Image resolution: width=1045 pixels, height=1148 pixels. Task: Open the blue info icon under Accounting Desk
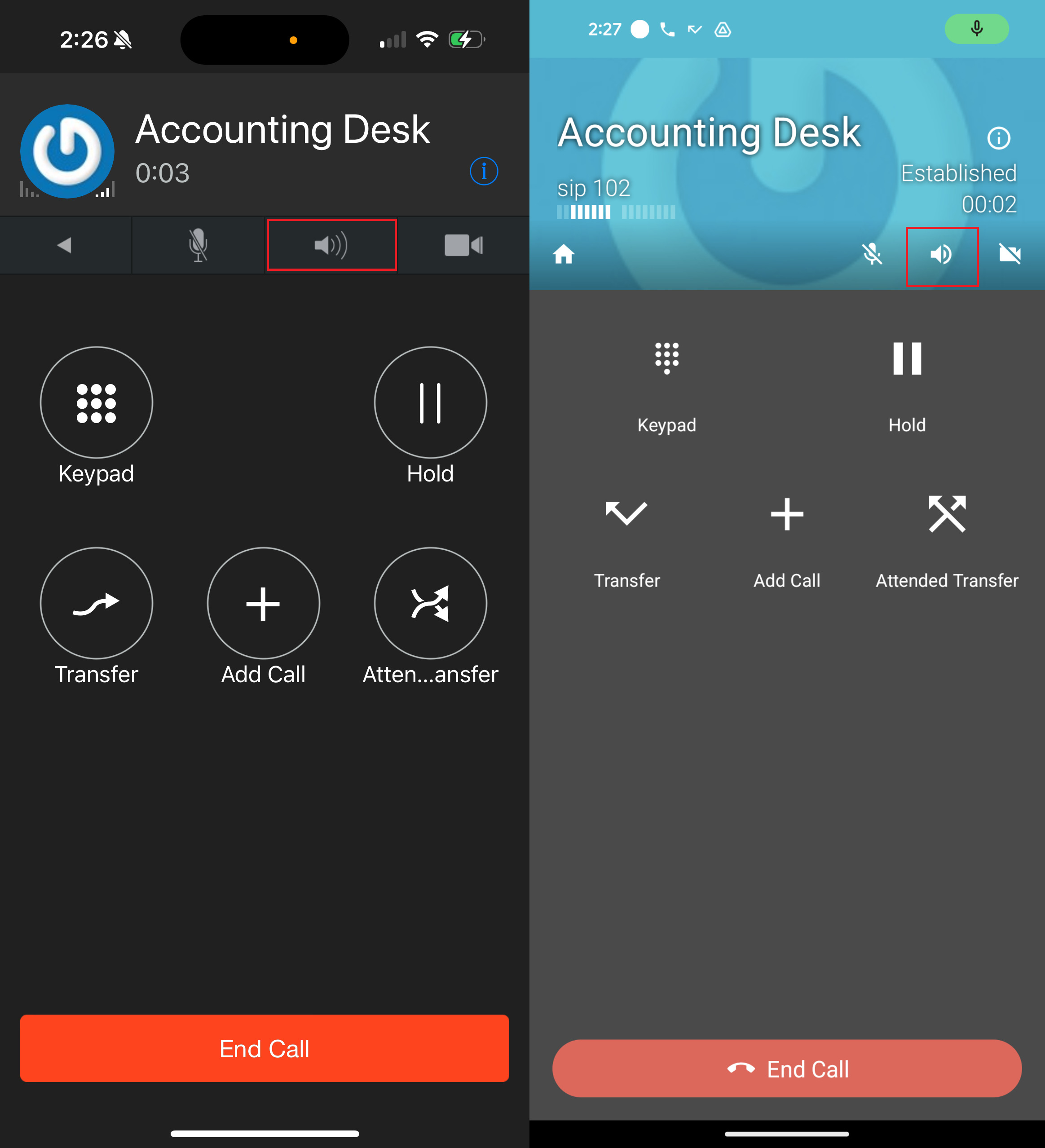pos(484,172)
